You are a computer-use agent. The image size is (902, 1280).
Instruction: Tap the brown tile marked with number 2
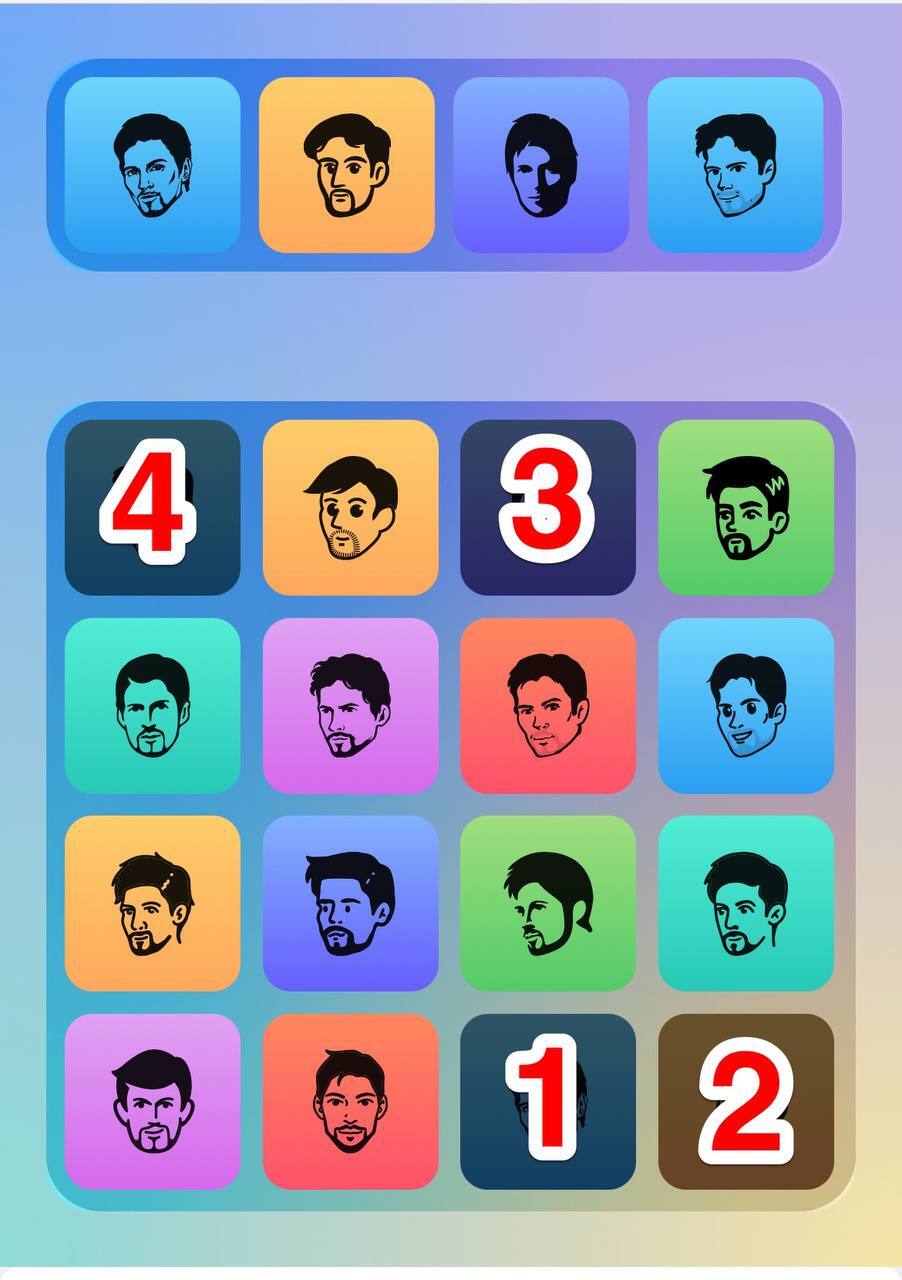pyautogui.click(x=745, y=1102)
